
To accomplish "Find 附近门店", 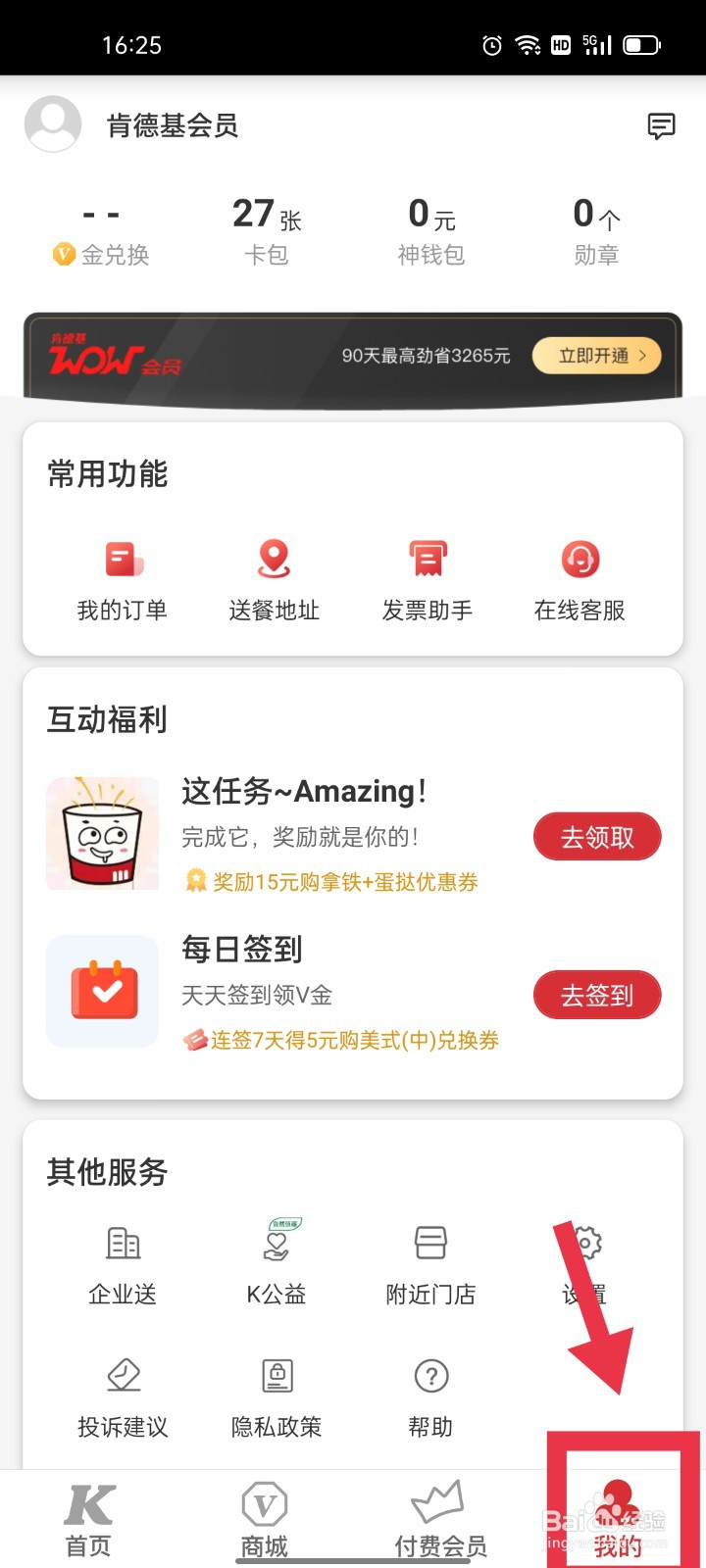I will point(430,1264).
